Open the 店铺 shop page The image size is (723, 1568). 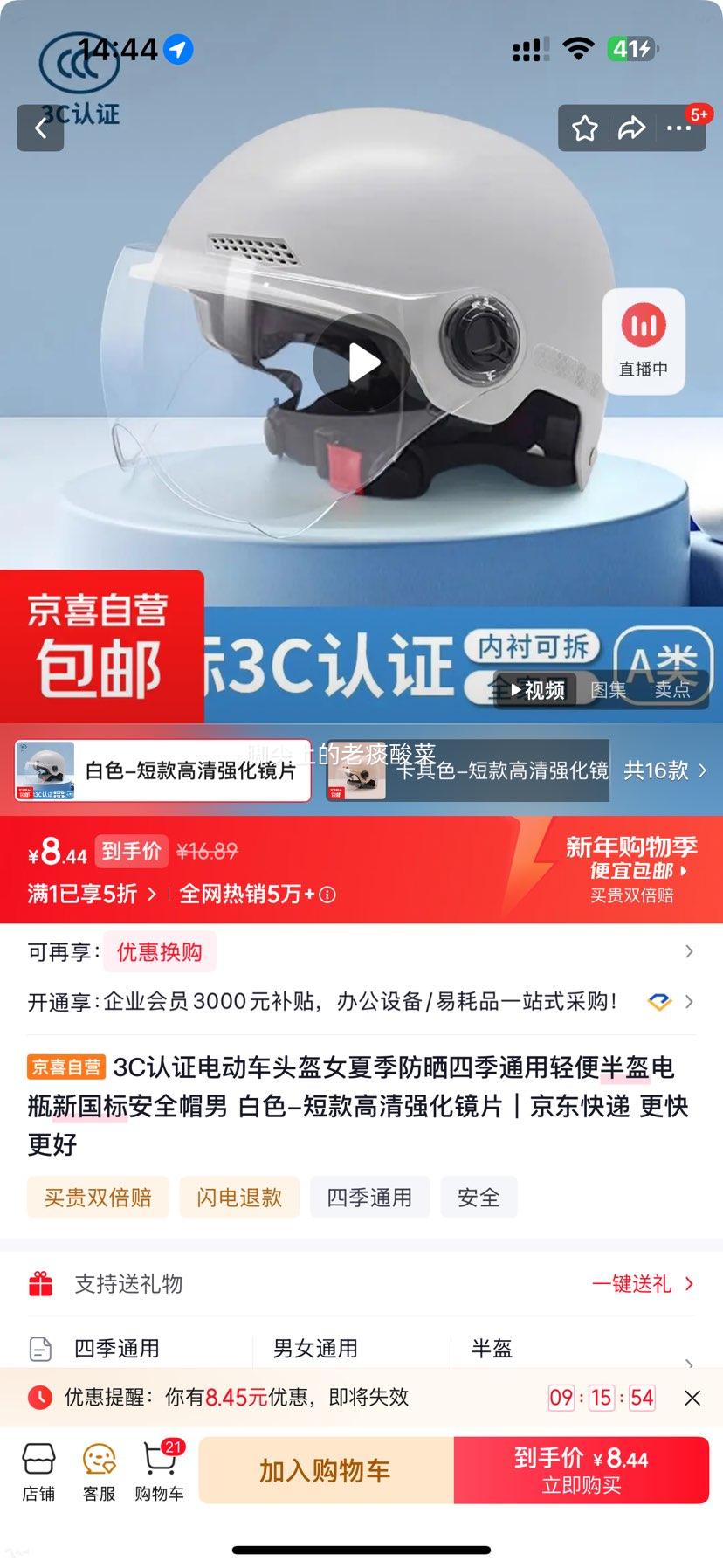pos(38,1468)
